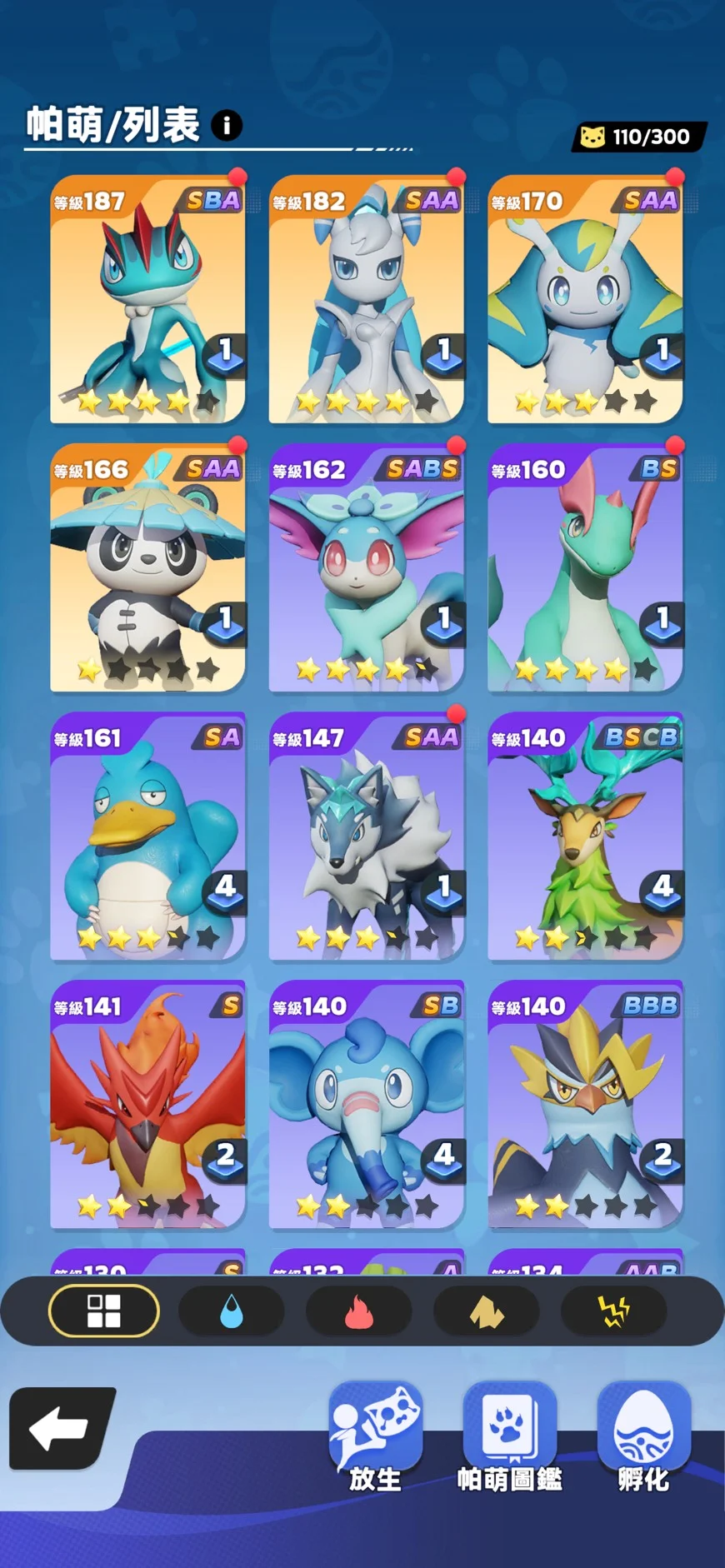This screenshot has height=1568, width=725.
Task: Go back with the arrow button
Action: click(x=60, y=1428)
